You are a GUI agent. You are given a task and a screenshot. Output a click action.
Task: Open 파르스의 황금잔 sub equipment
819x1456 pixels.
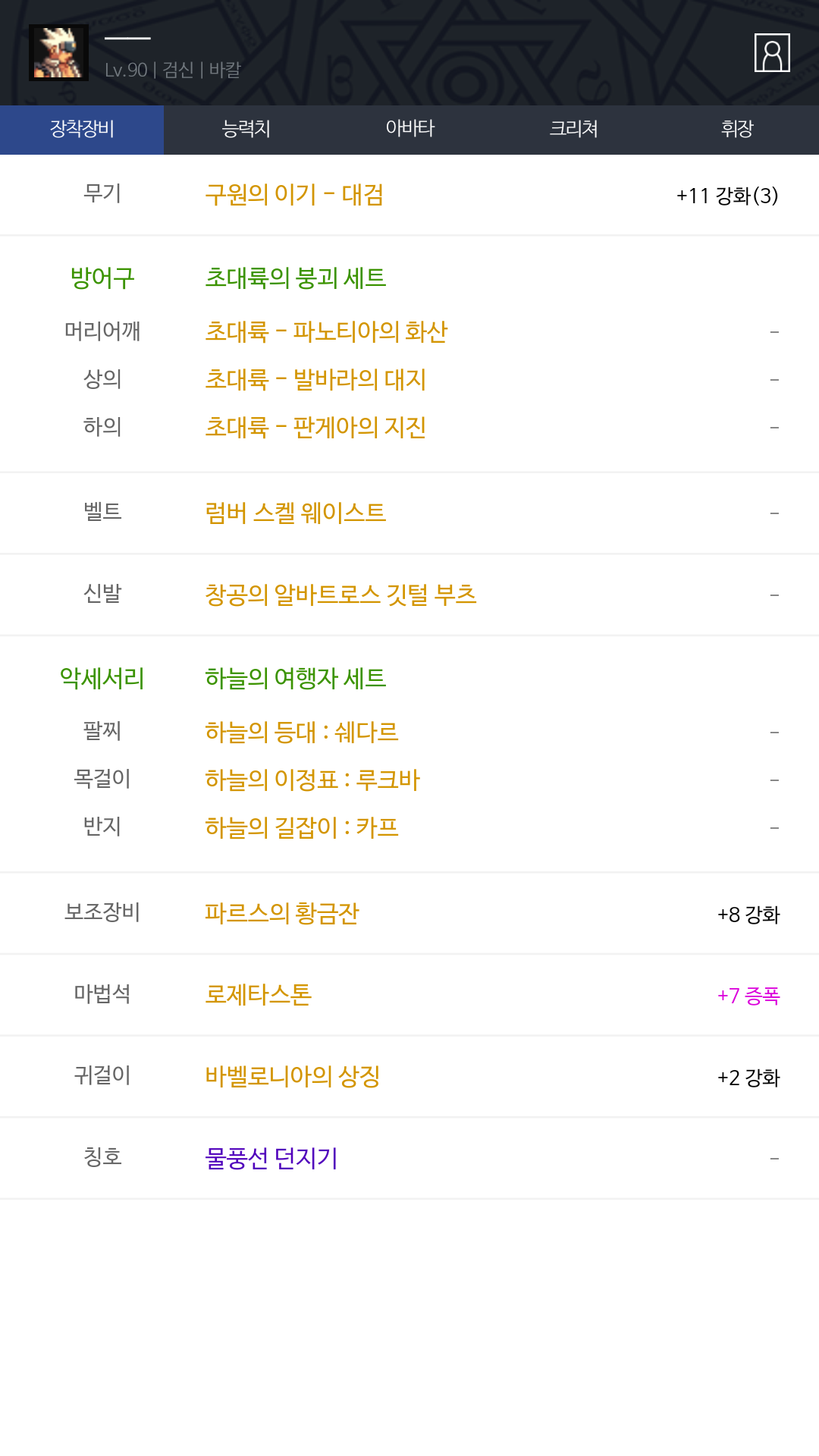[282, 914]
